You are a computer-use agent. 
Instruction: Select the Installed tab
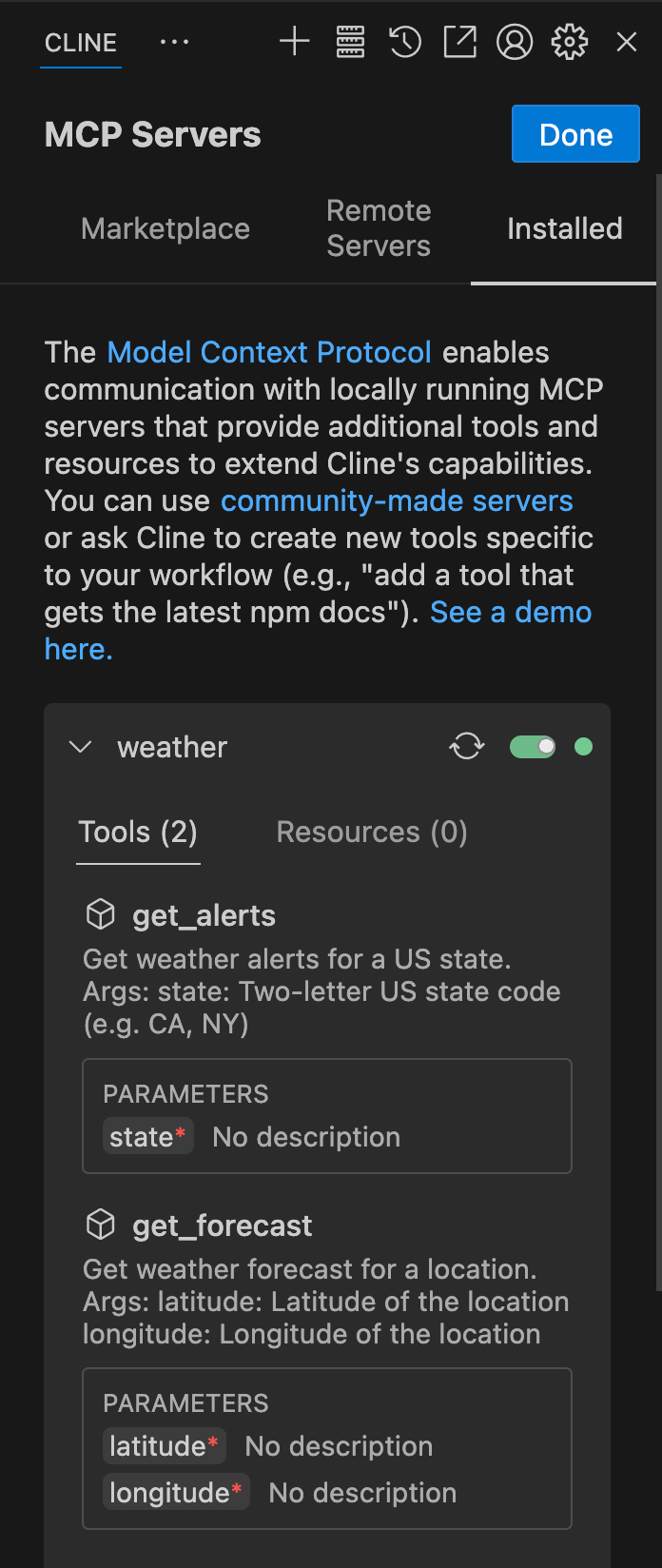(x=564, y=228)
